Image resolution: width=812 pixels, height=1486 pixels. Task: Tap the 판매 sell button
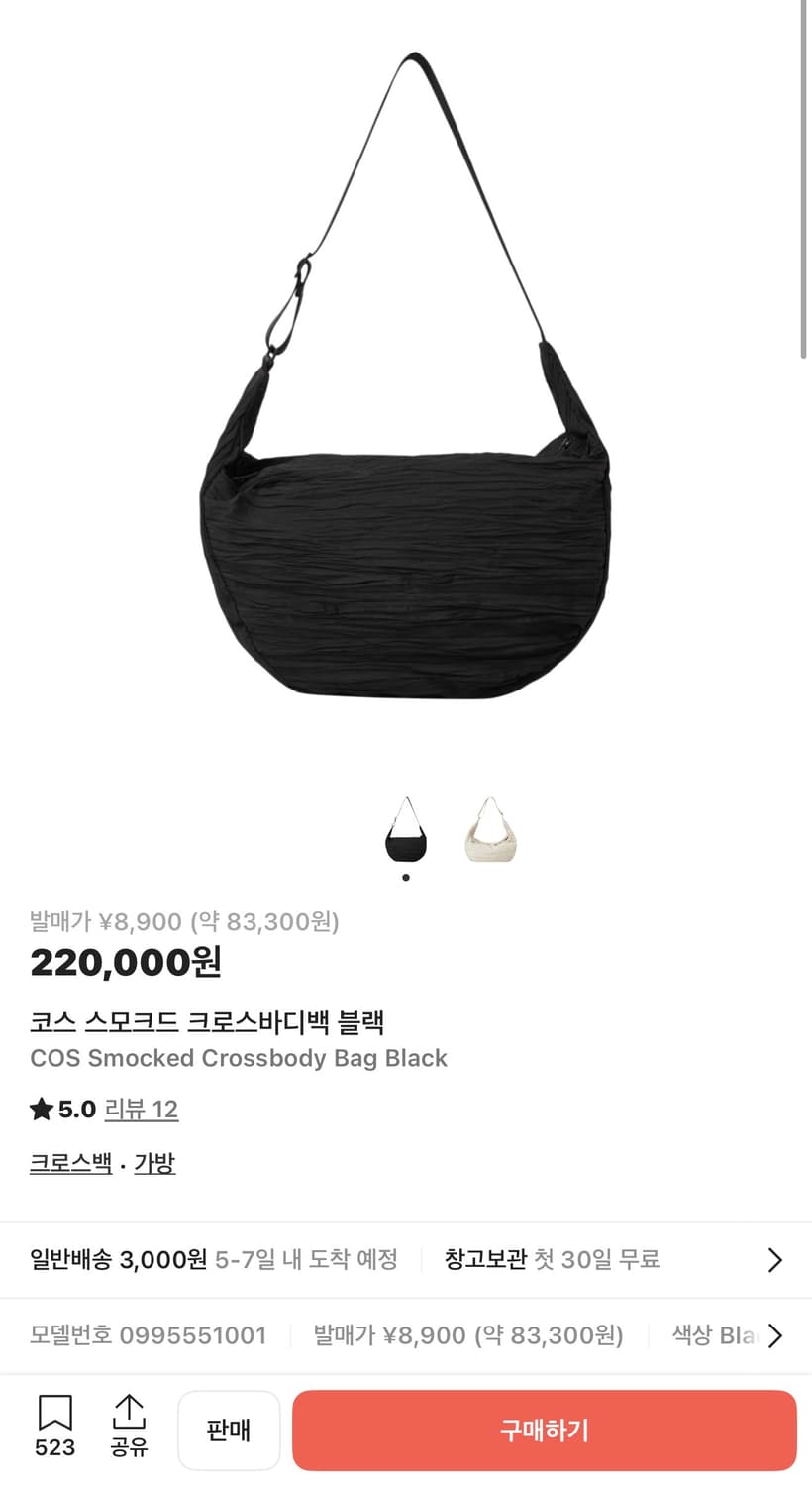click(x=229, y=1430)
